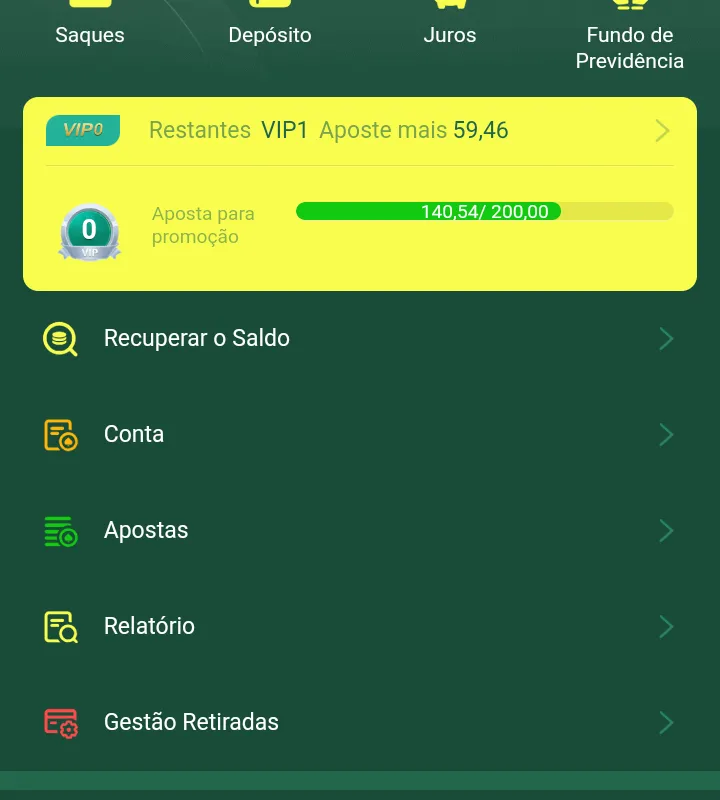
Task: Click the Aposte mais 59,46 text
Action: (415, 130)
